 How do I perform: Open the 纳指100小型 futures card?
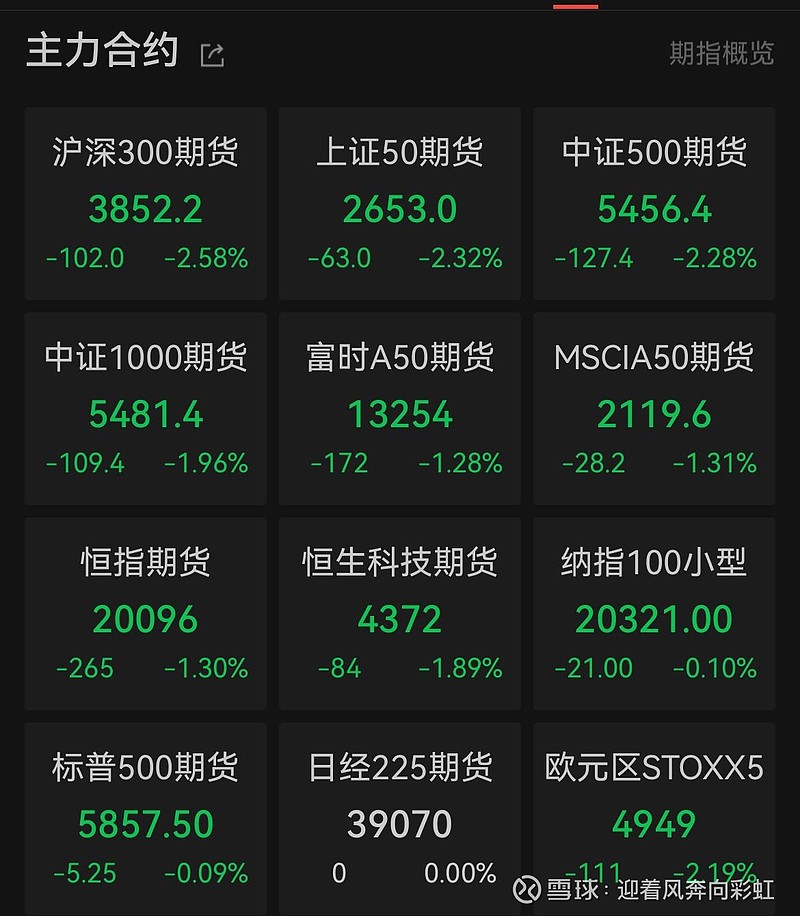click(654, 615)
